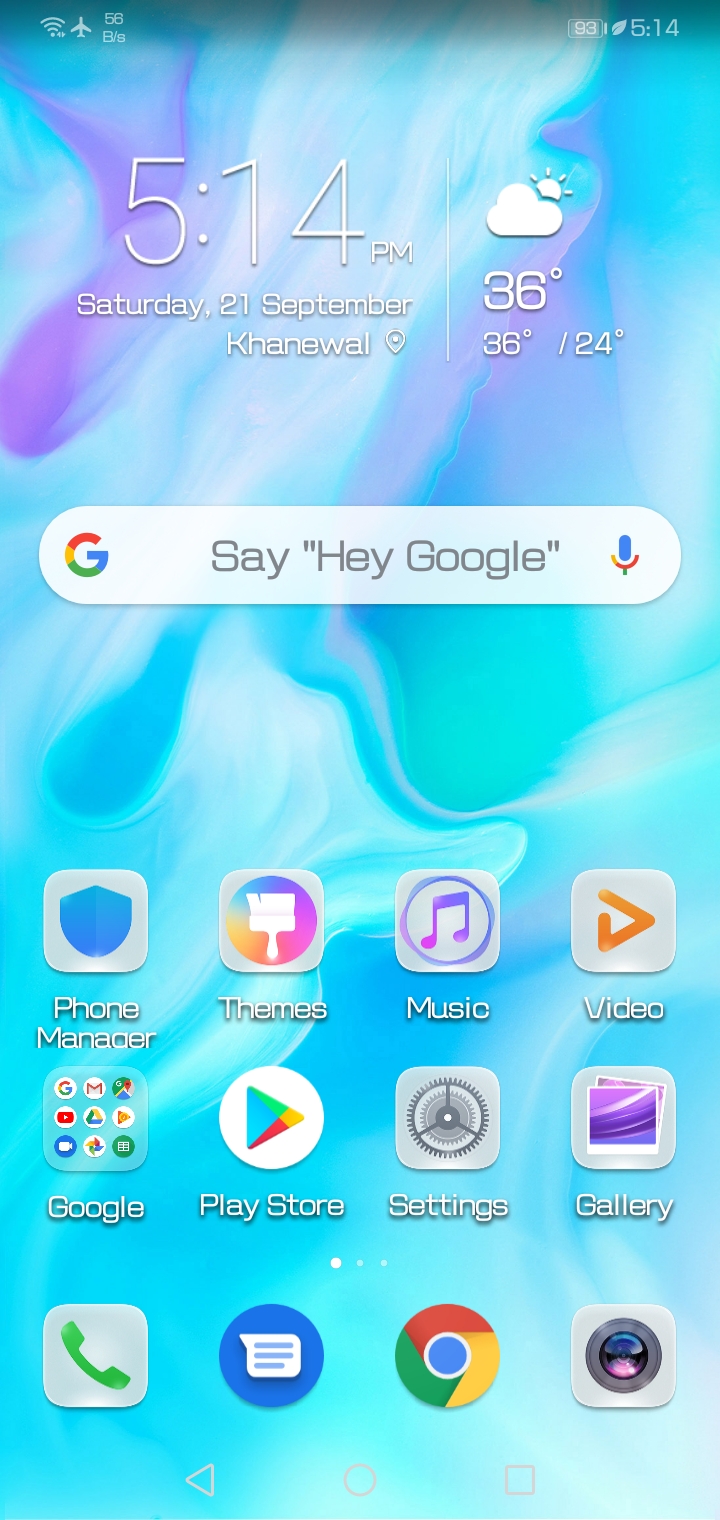720x1520 pixels.
Task: Start voice search with the microphone icon
Action: [626, 556]
